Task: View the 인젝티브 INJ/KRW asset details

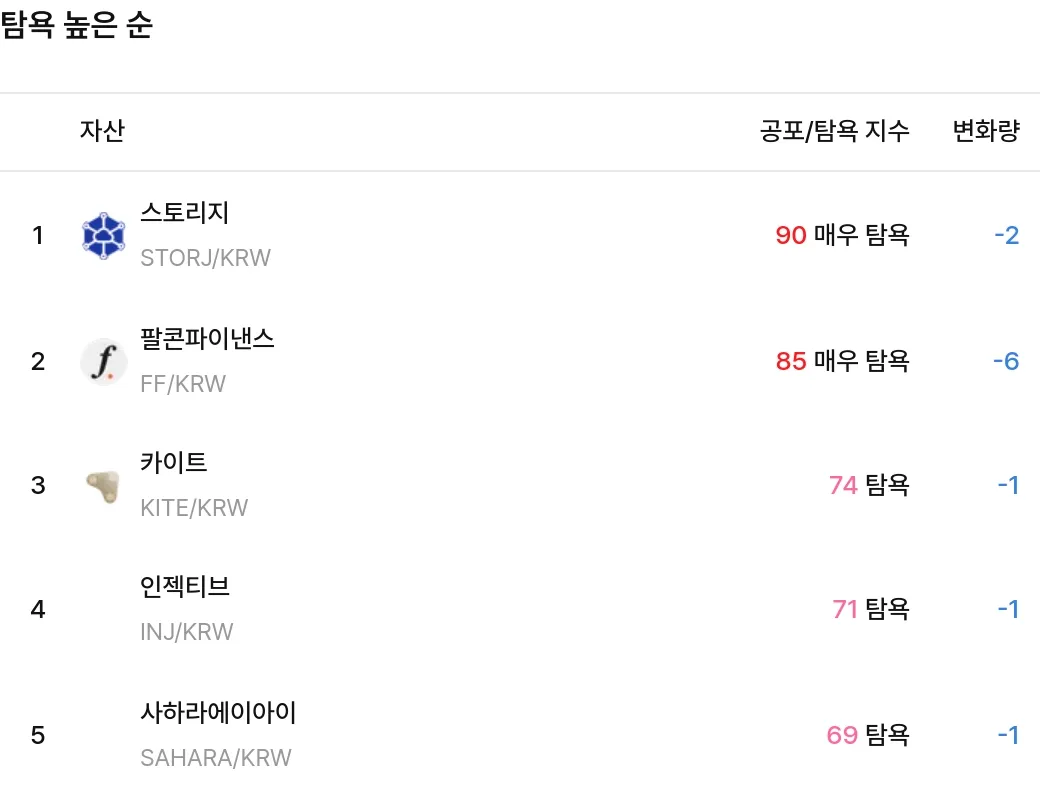Action: 520,609
